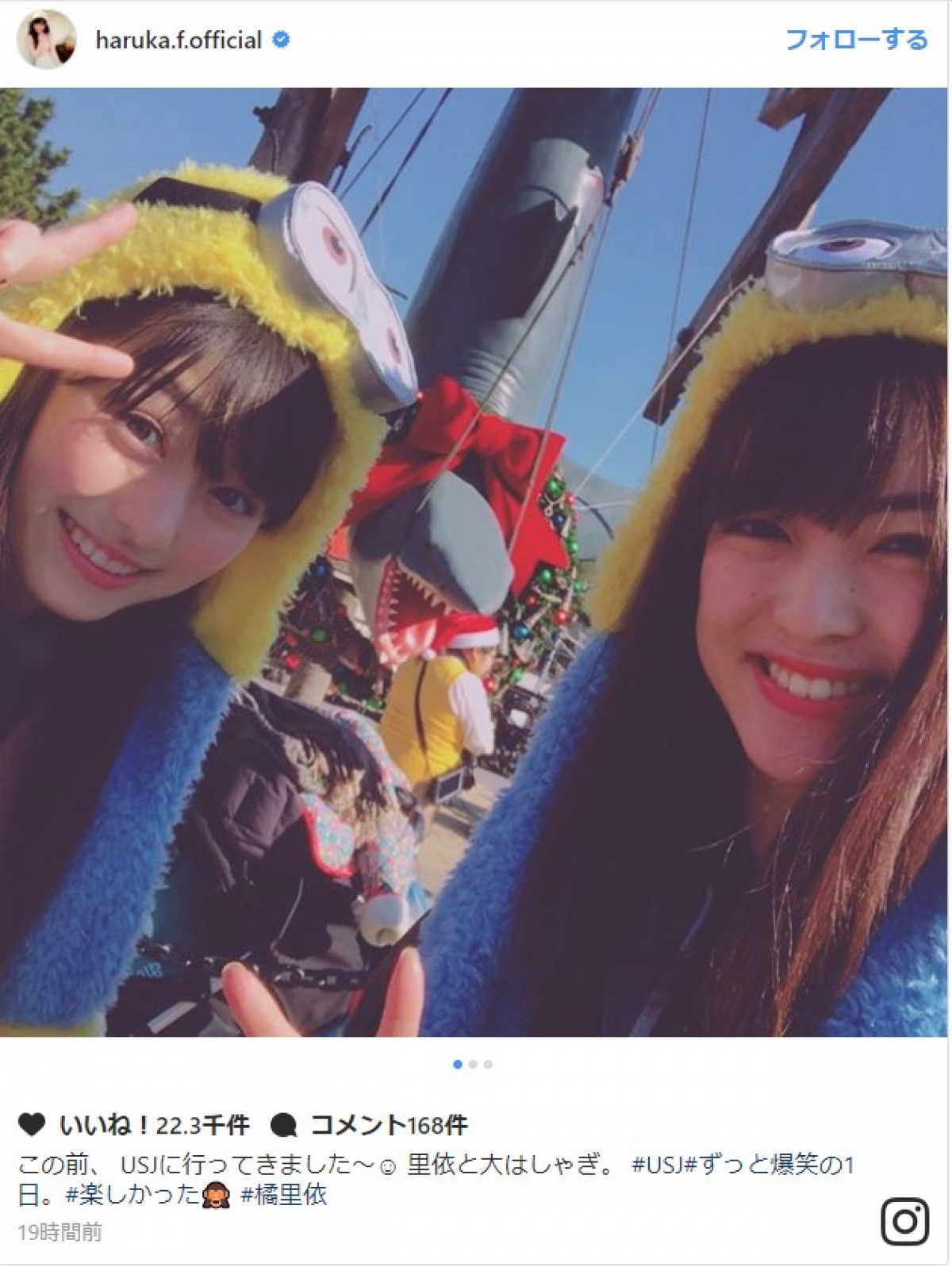Open haruka.f.official's profile picture
Screen dimensions: 952x1267
point(47,40)
